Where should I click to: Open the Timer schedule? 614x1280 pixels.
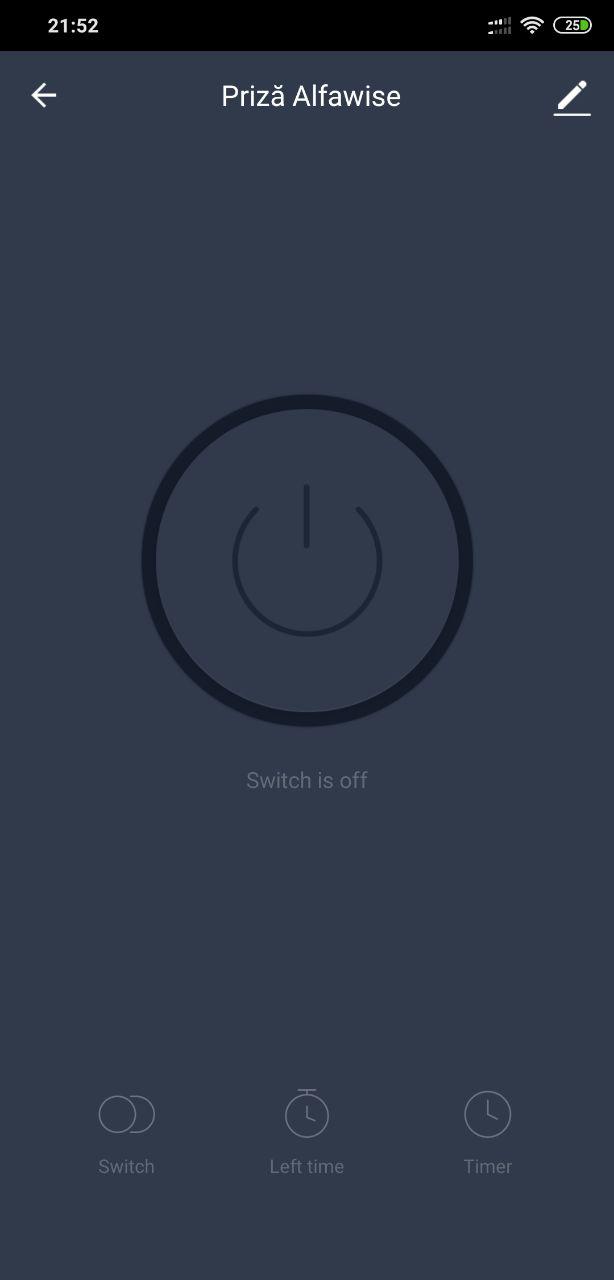pos(488,1133)
